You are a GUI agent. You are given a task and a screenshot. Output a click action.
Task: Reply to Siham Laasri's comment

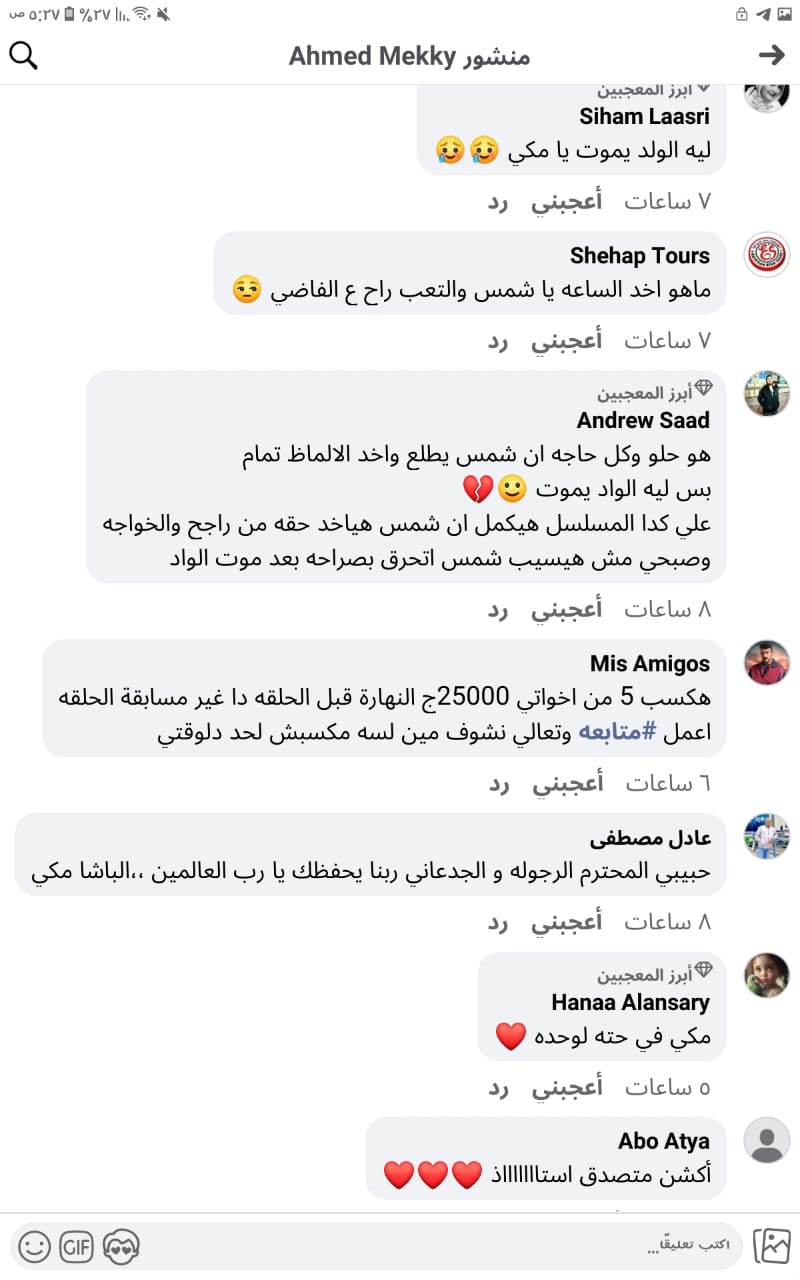tap(499, 201)
